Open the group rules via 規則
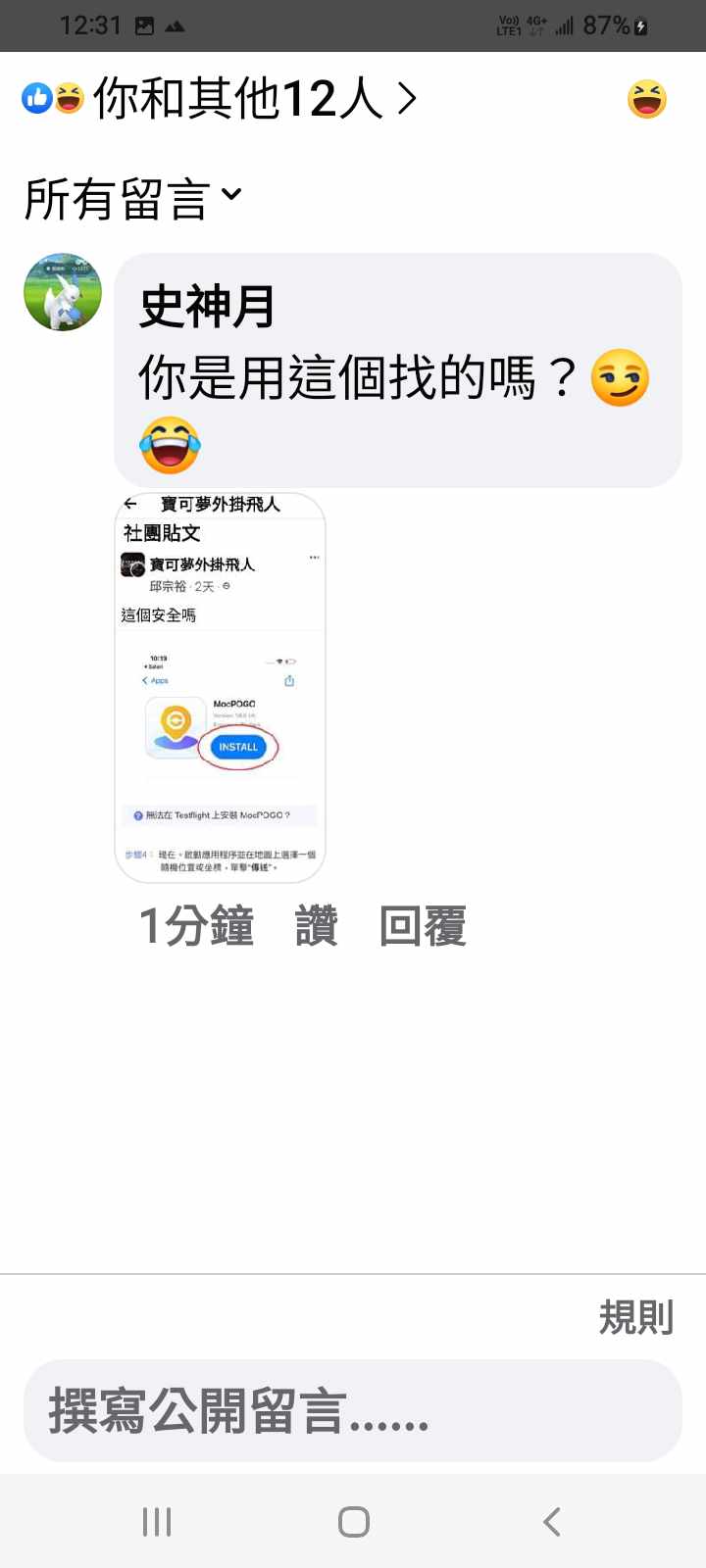The height and width of the screenshot is (1568, 706). pos(636,1318)
